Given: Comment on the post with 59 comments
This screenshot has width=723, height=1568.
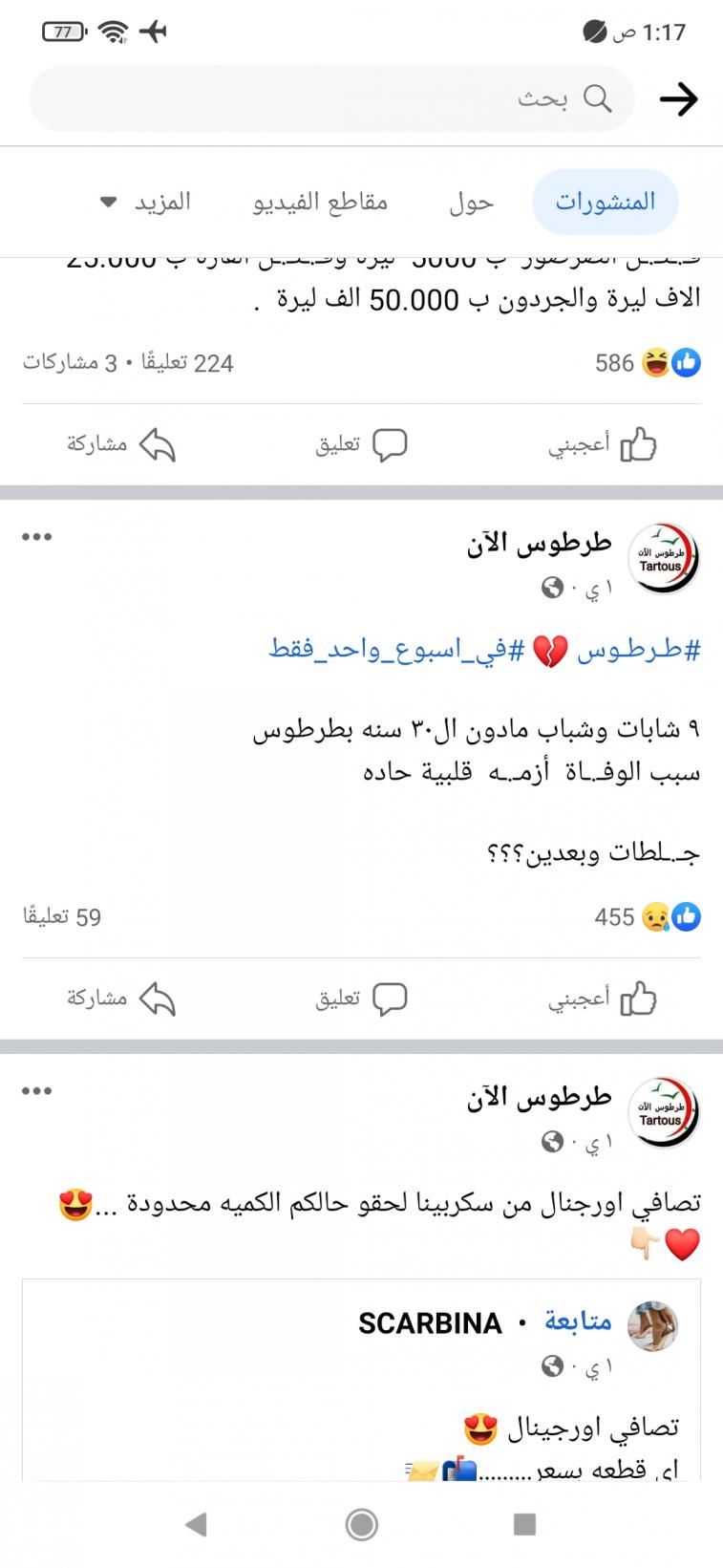Looking at the screenshot, I should (361, 999).
